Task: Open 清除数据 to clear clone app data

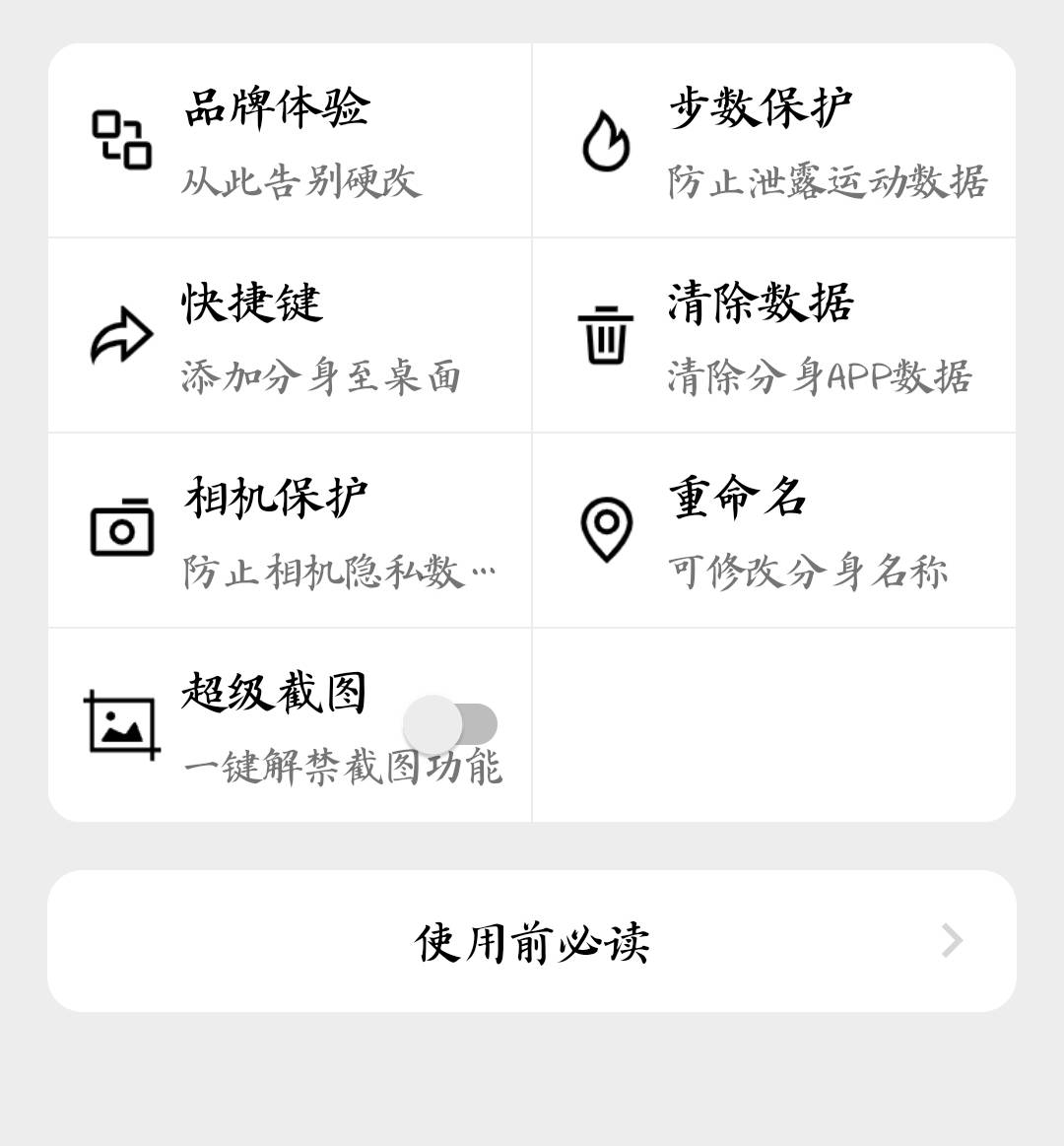Action: 774,336
